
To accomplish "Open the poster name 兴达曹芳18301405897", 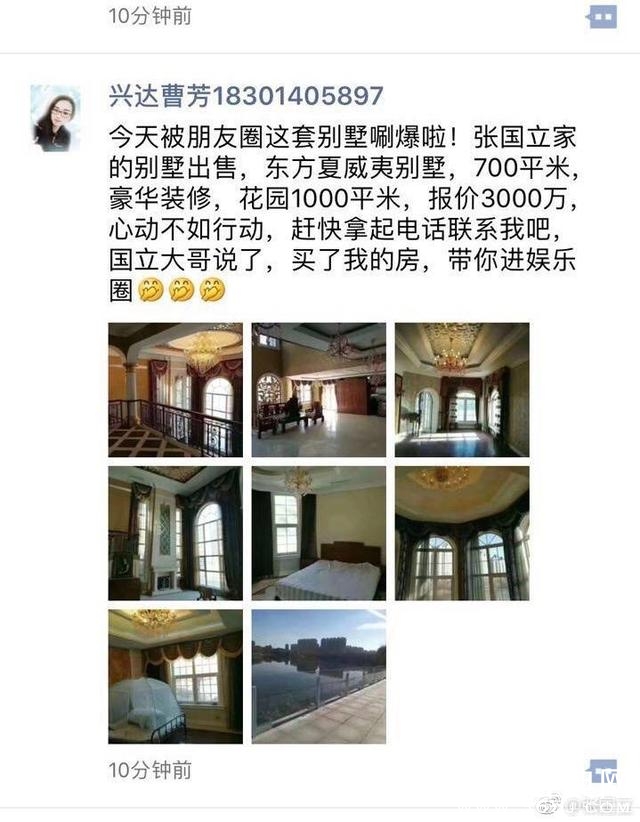I will point(246,96).
